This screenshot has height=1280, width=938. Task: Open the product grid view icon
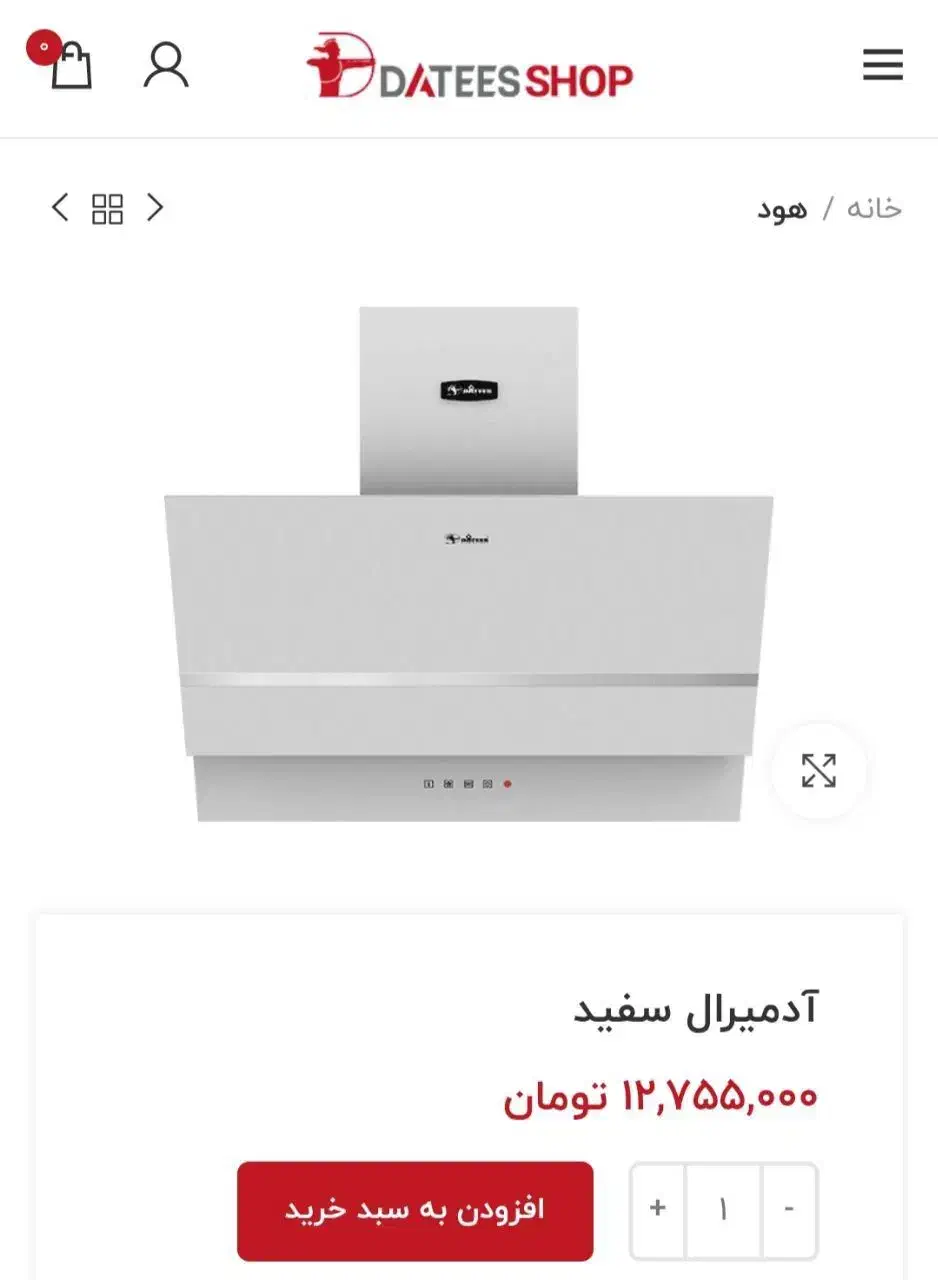point(108,208)
